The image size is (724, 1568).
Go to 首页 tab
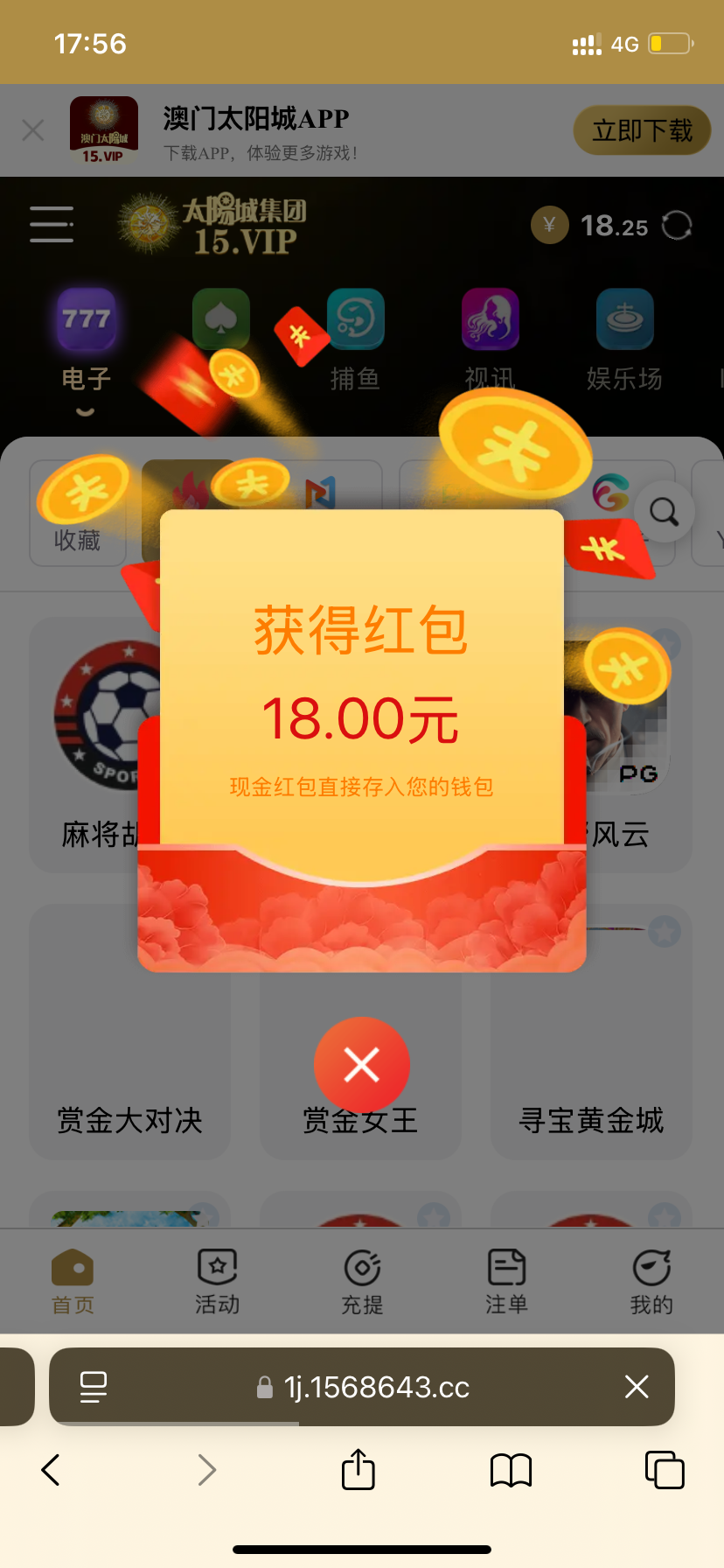coord(73,1281)
